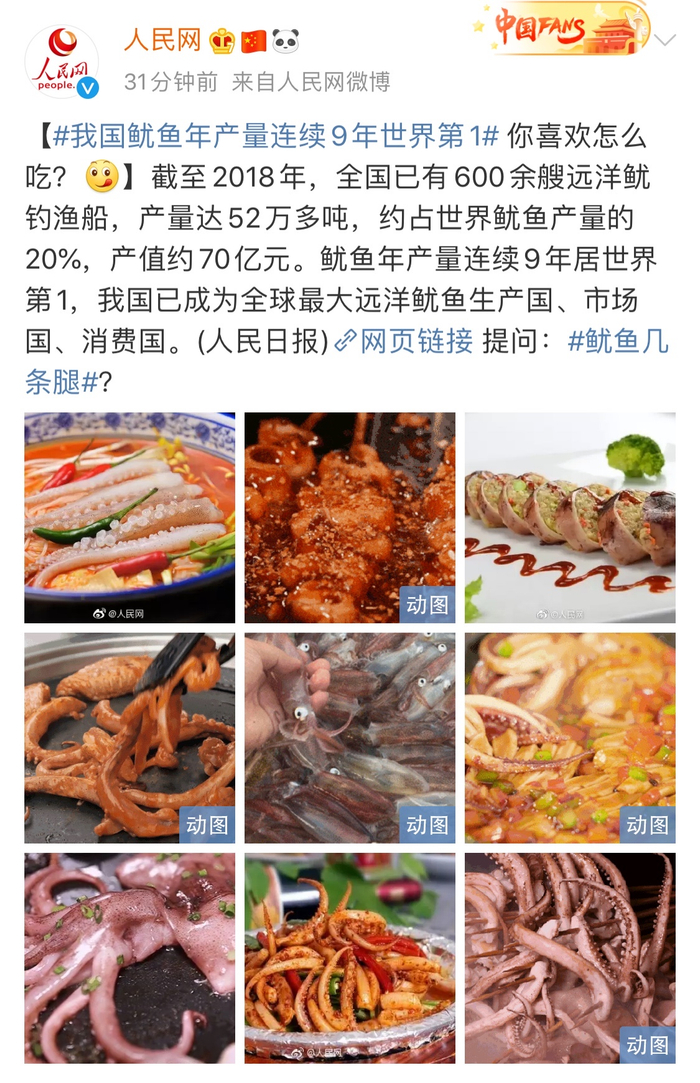The width and height of the screenshot is (700, 1083).
Task: Play the boiling squid tentacles GIF
Action: click(x=570, y=957)
